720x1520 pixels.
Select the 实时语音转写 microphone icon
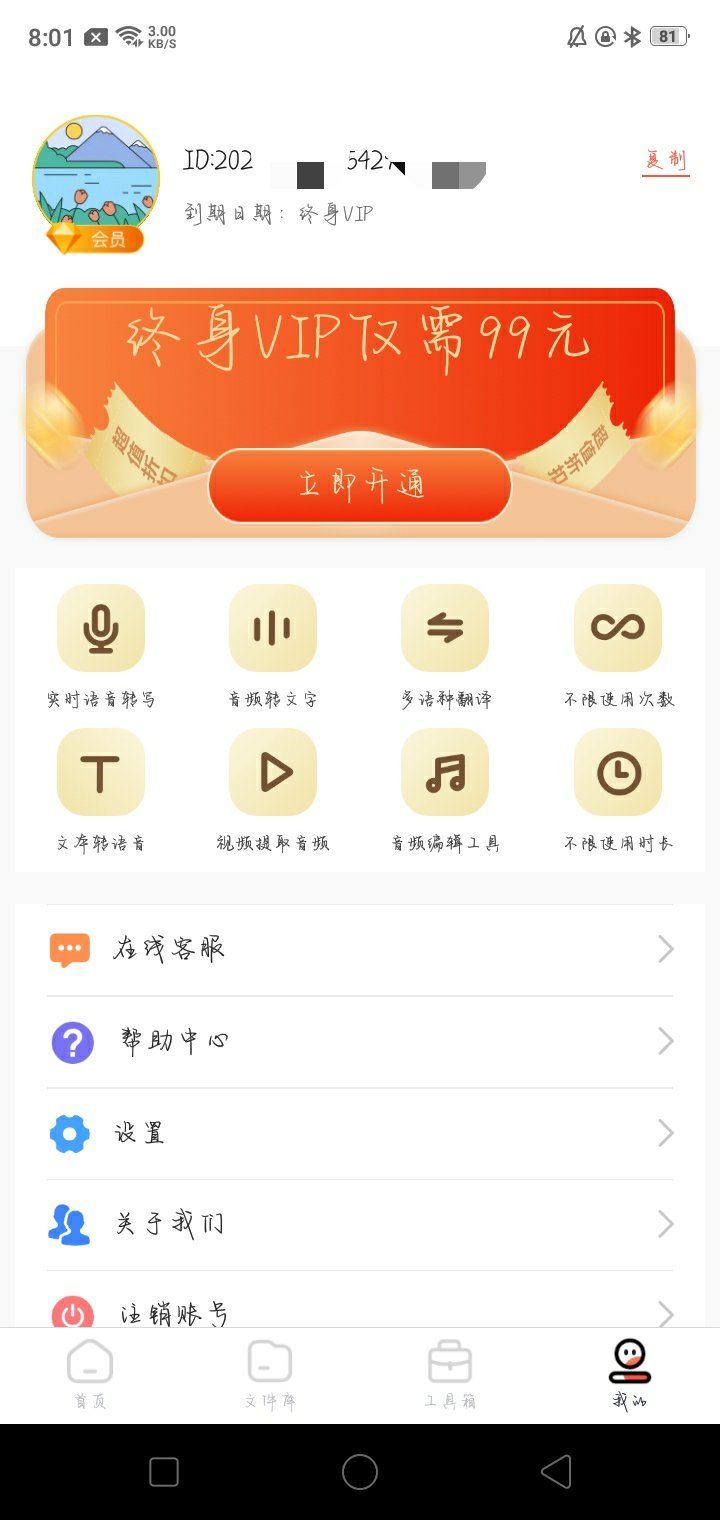tap(100, 628)
